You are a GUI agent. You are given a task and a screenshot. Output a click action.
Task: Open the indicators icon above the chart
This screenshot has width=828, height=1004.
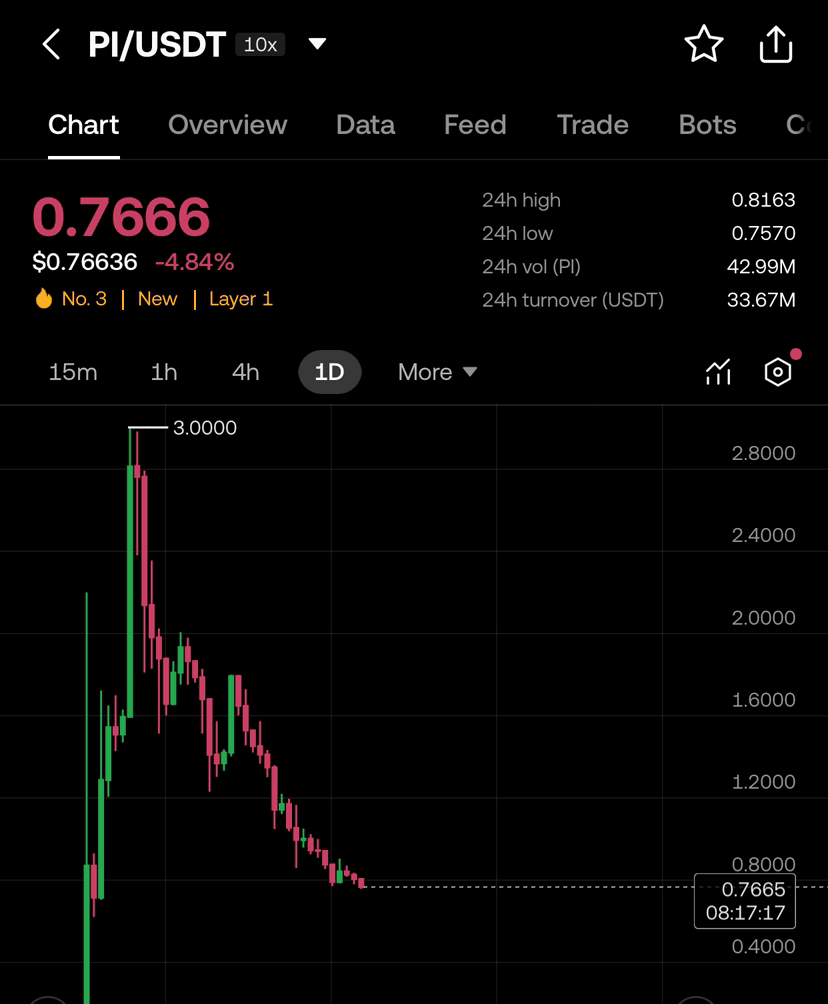[x=718, y=371]
